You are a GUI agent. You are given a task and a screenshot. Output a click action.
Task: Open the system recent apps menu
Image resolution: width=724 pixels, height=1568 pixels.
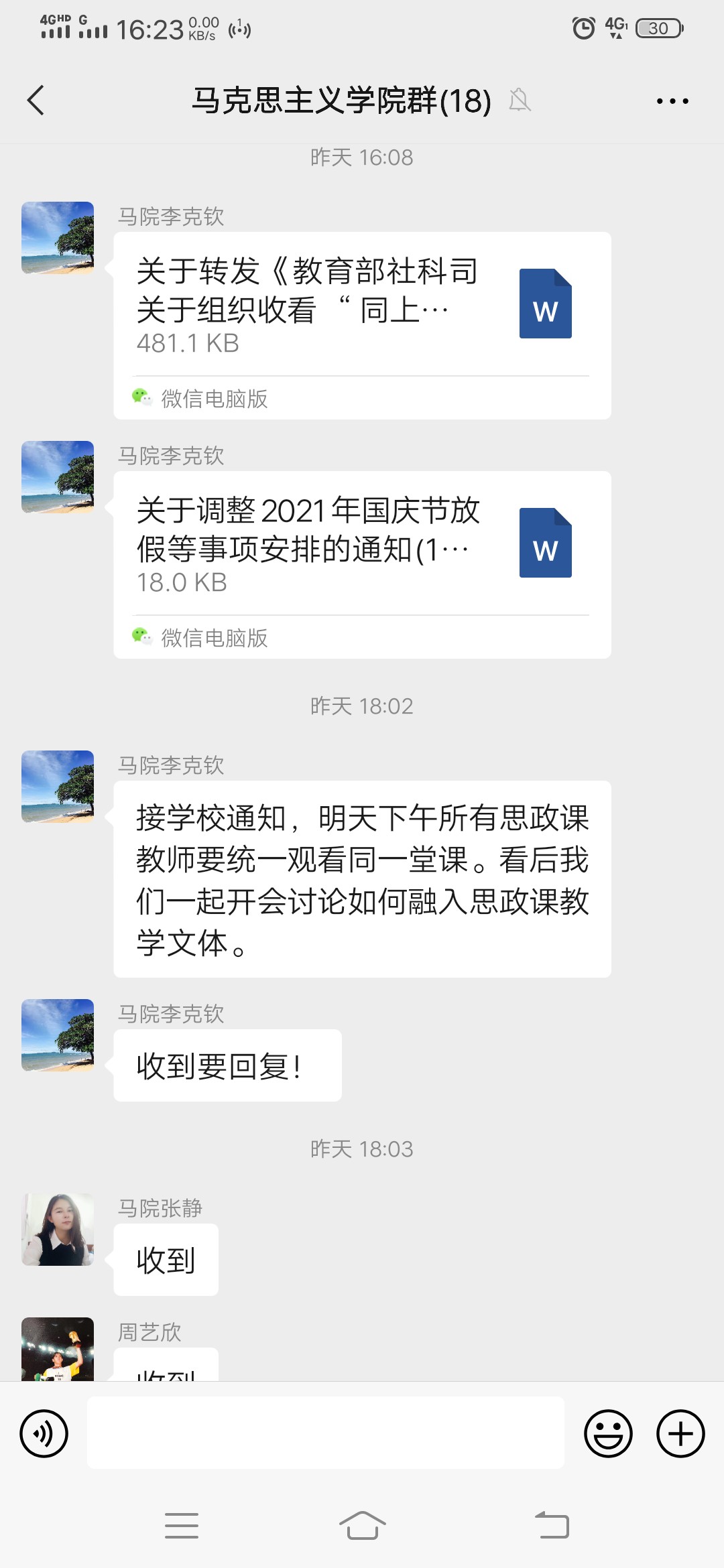click(x=182, y=1526)
